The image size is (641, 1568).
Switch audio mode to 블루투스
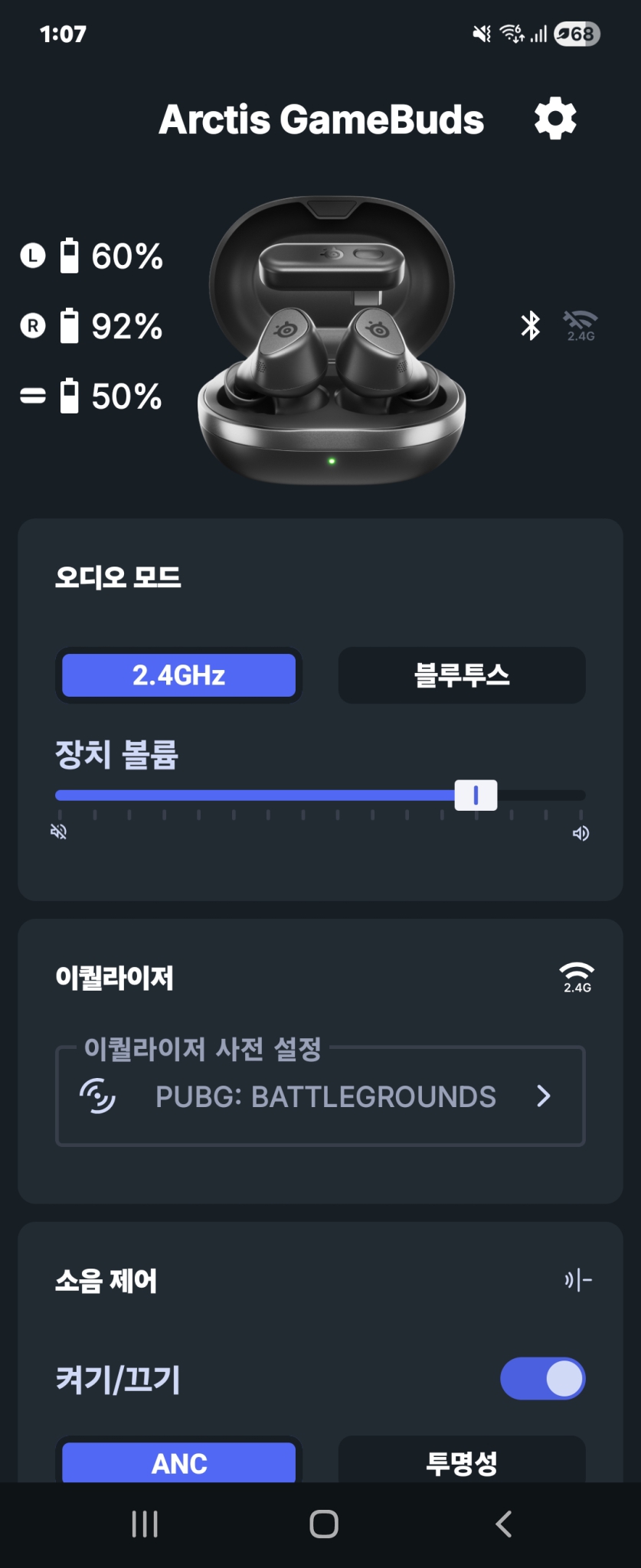[462, 675]
